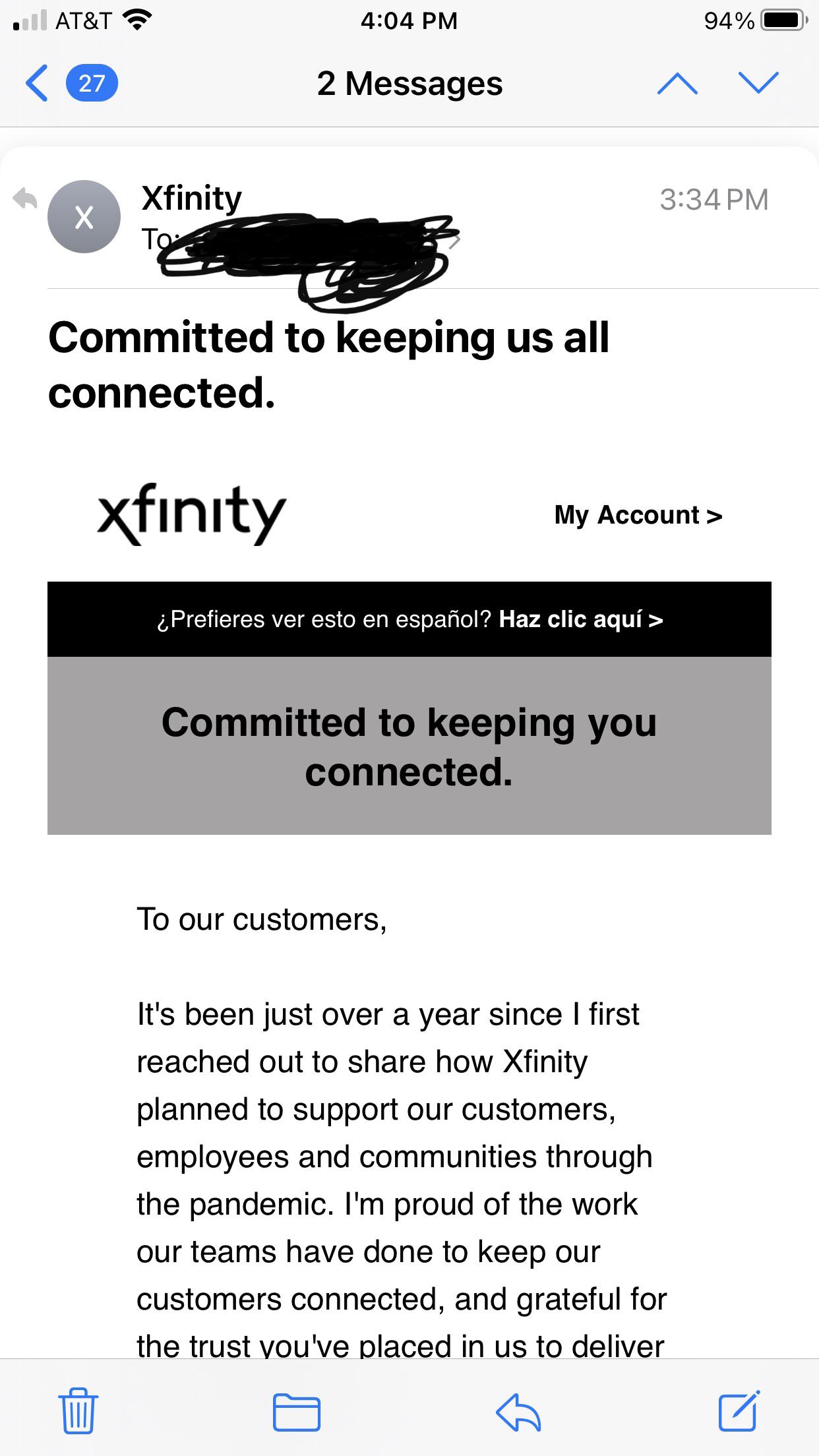The width and height of the screenshot is (819, 1456).
Task: Tap the cellular signal indicator
Action: [x=26, y=20]
